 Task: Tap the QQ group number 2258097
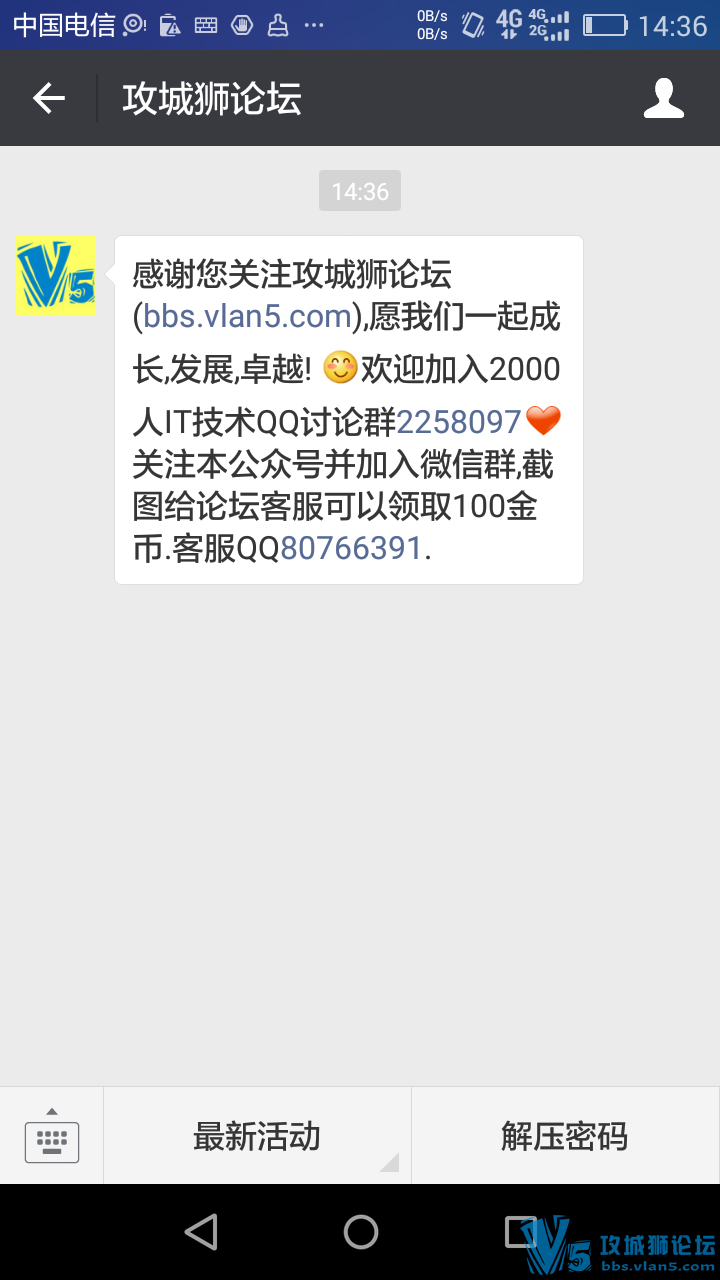[x=459, y=422]
